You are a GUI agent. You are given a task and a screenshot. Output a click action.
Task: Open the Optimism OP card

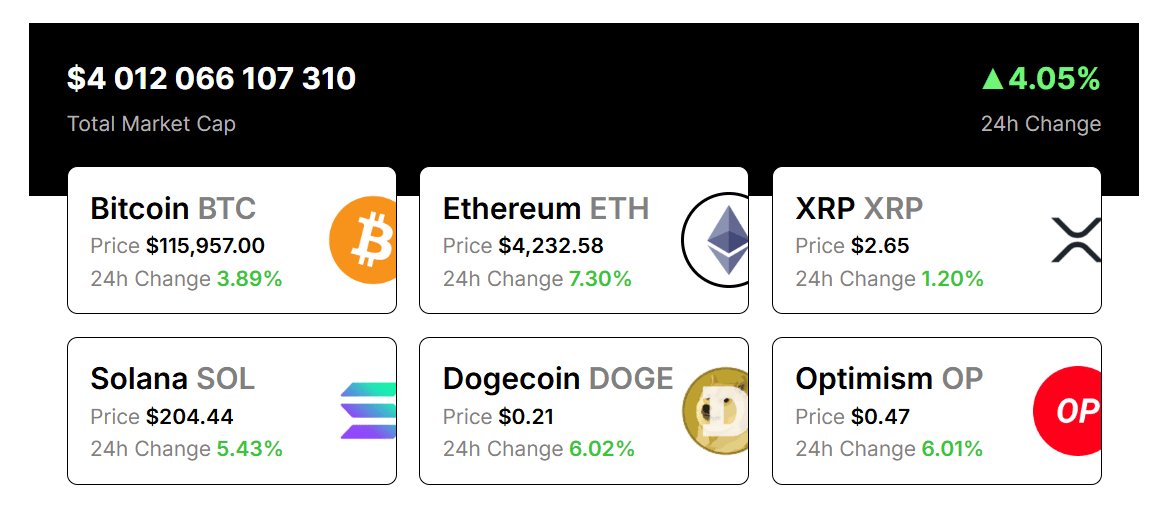(936, 411)
